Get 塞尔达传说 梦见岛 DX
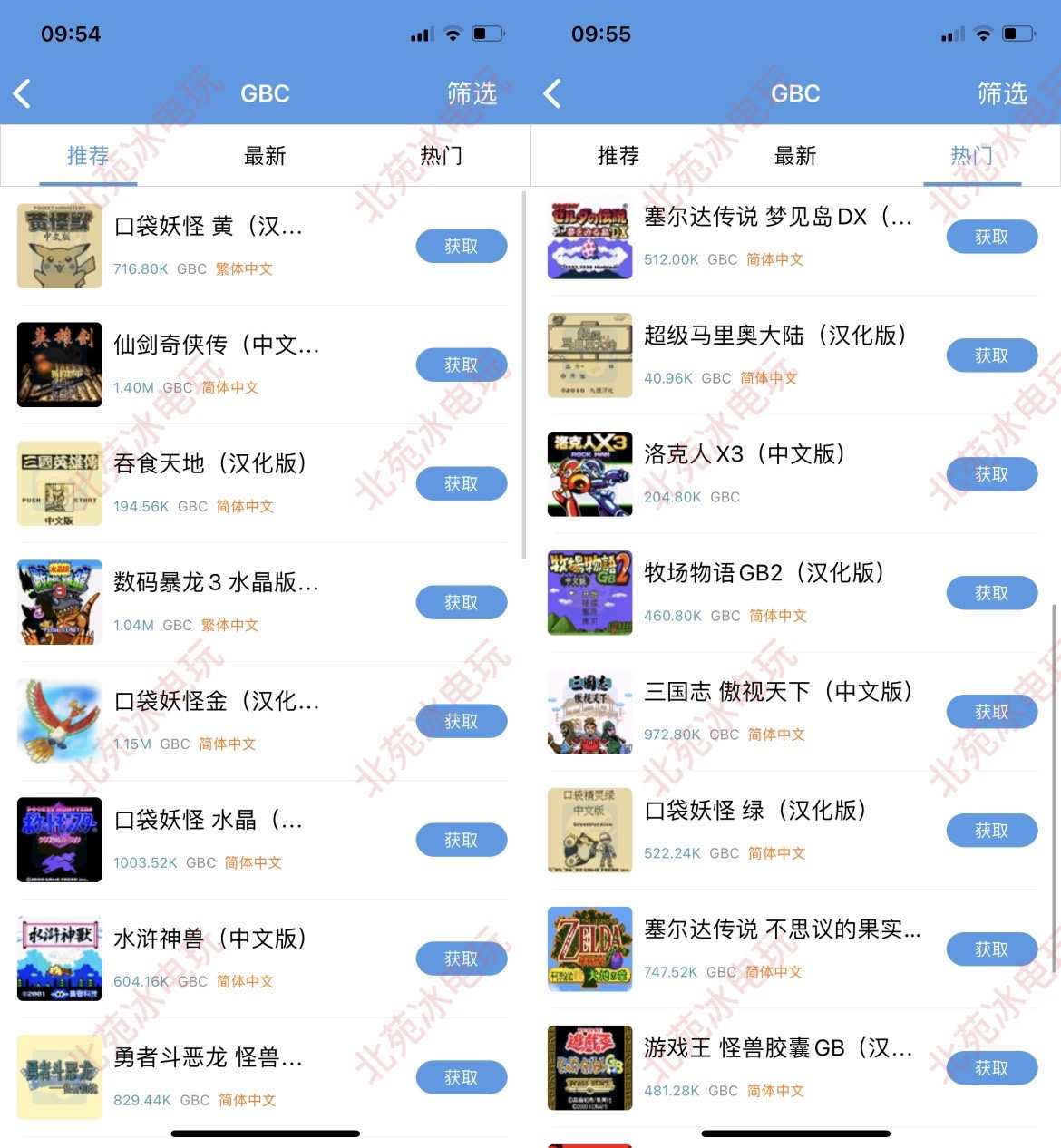 [x=991, y=237]
